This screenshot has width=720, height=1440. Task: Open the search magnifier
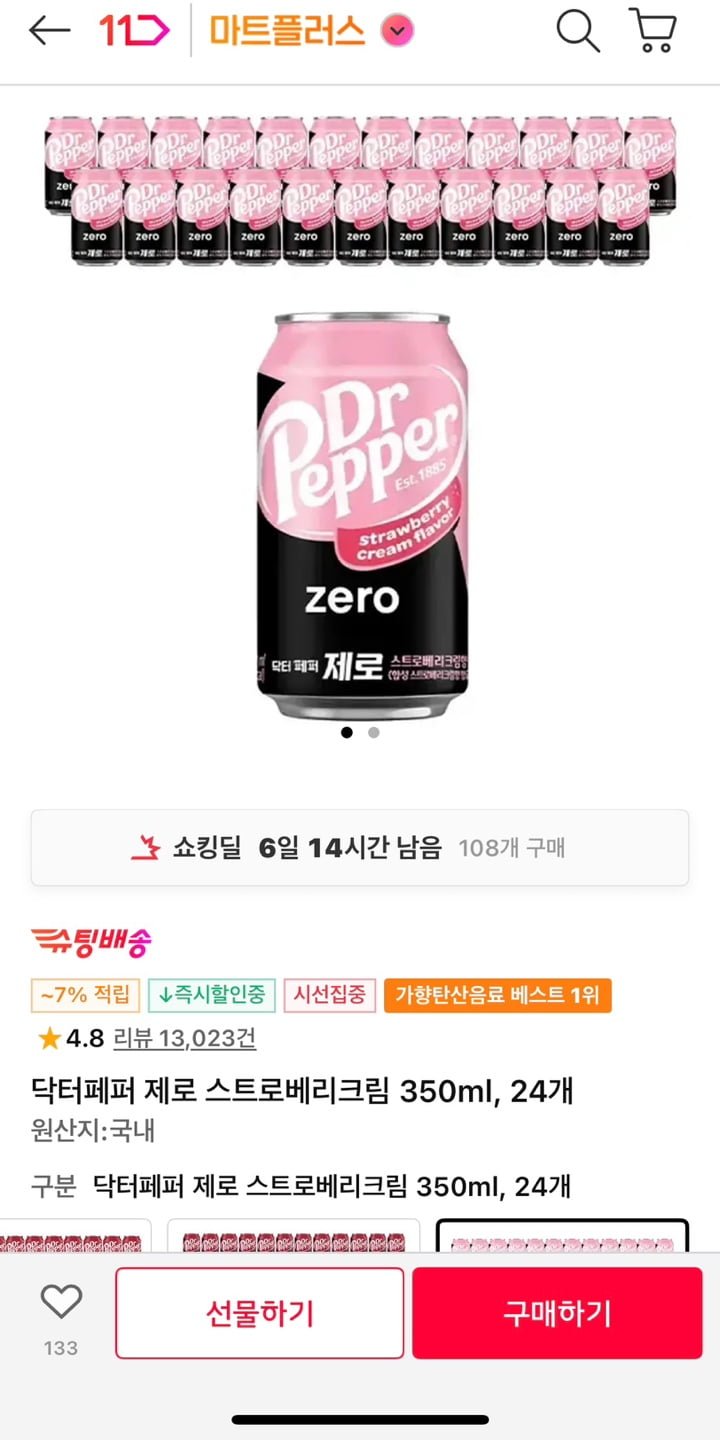[578, 31]
